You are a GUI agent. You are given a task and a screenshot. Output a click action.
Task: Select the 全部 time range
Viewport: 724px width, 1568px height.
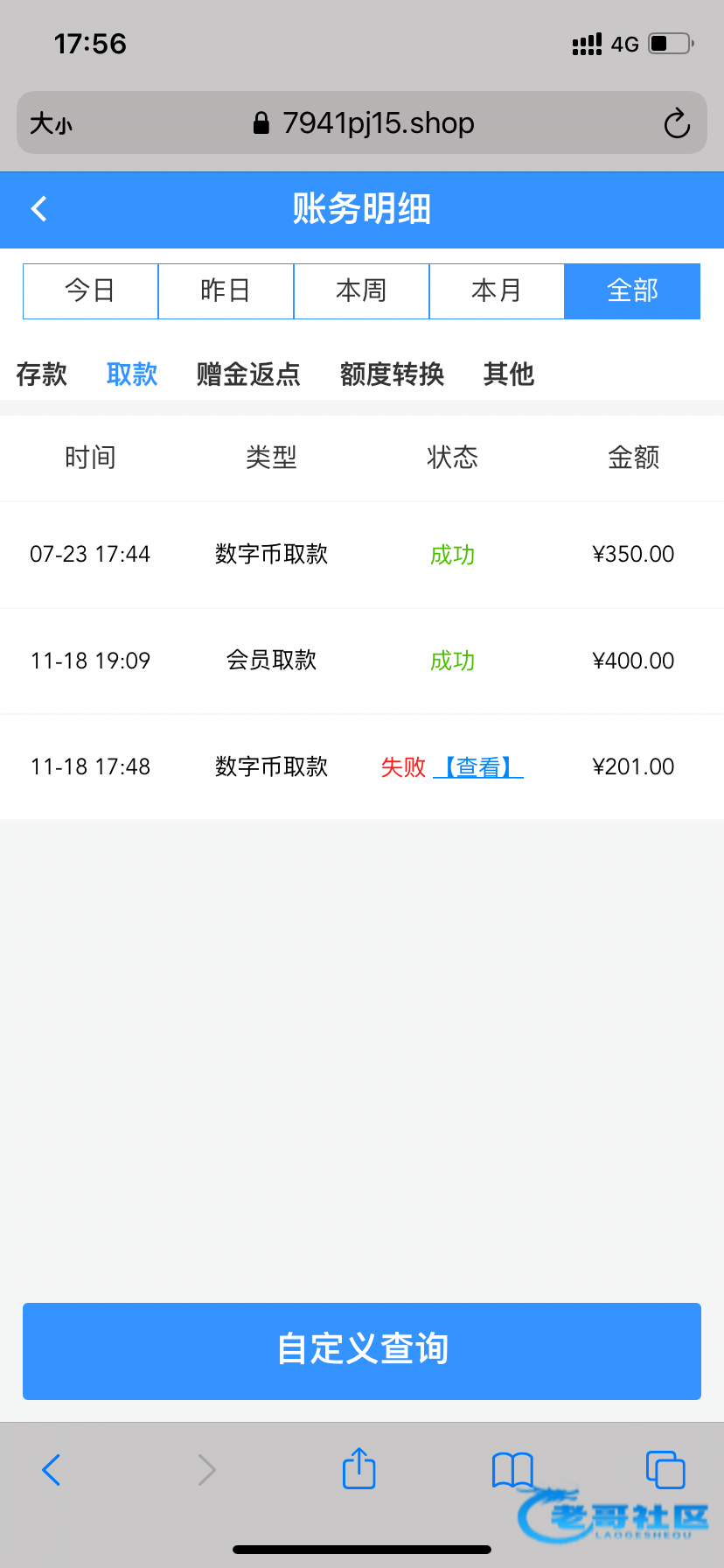click(x=632, y=290)
